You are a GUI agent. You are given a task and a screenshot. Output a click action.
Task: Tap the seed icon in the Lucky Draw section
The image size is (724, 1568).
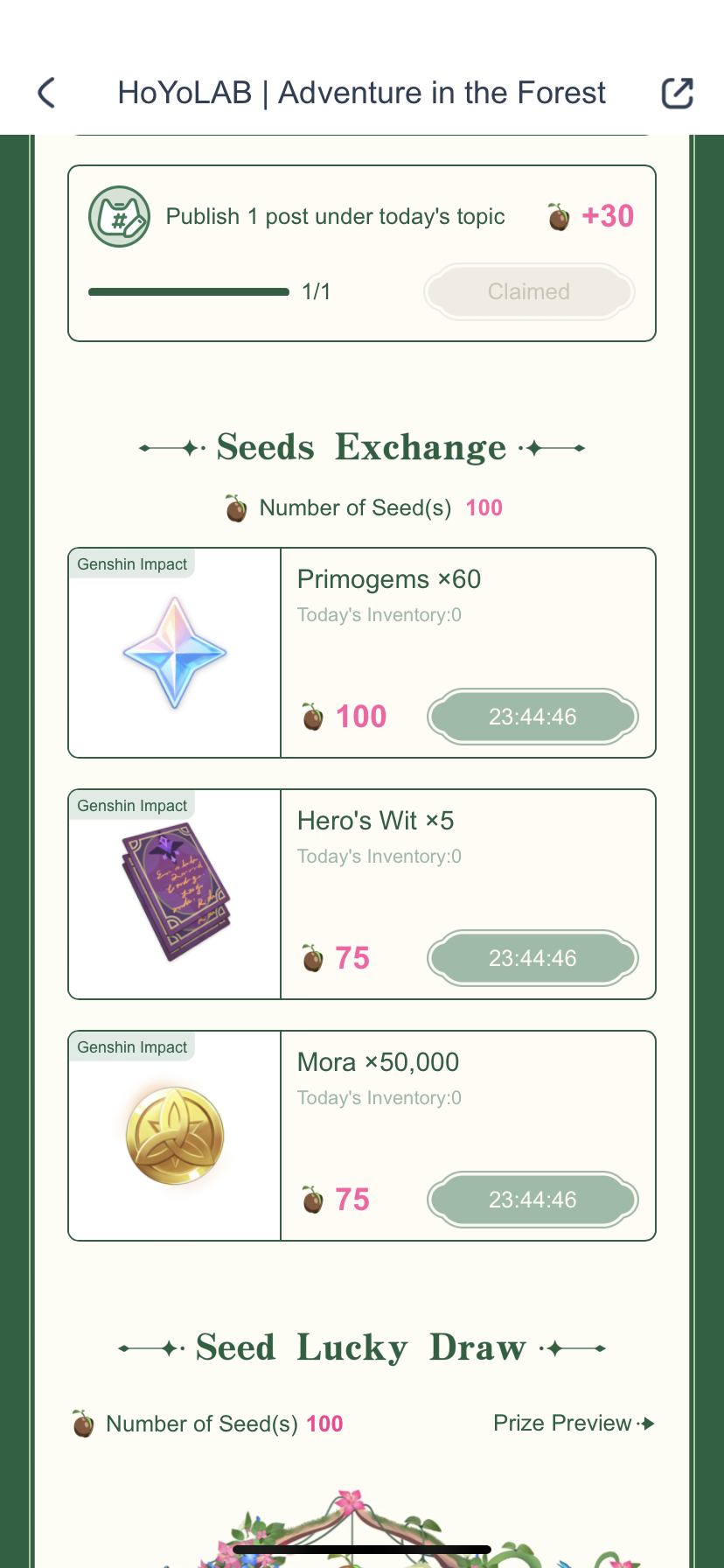point(83,1423)
